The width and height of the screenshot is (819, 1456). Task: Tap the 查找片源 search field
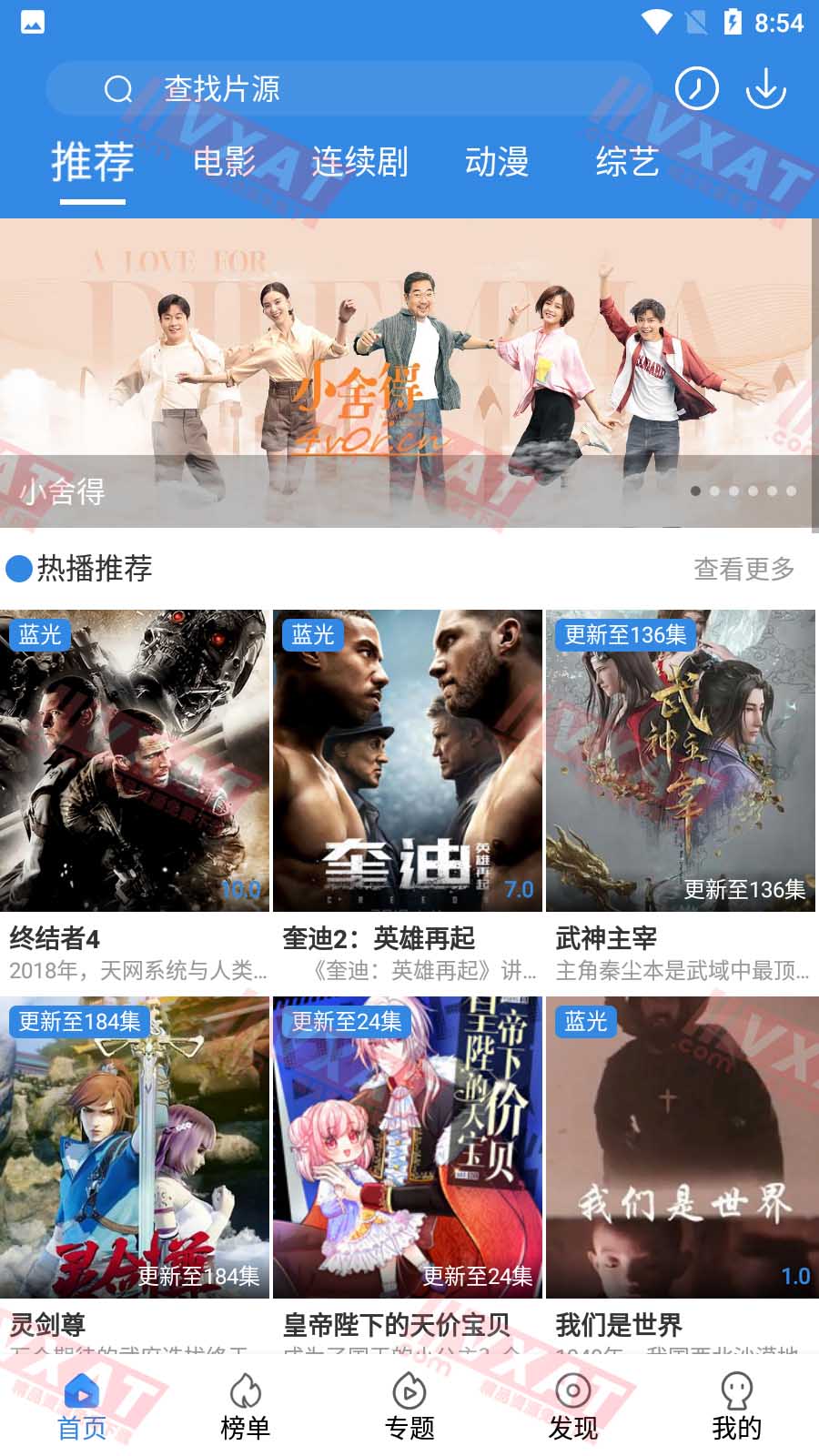pos(364,88)
